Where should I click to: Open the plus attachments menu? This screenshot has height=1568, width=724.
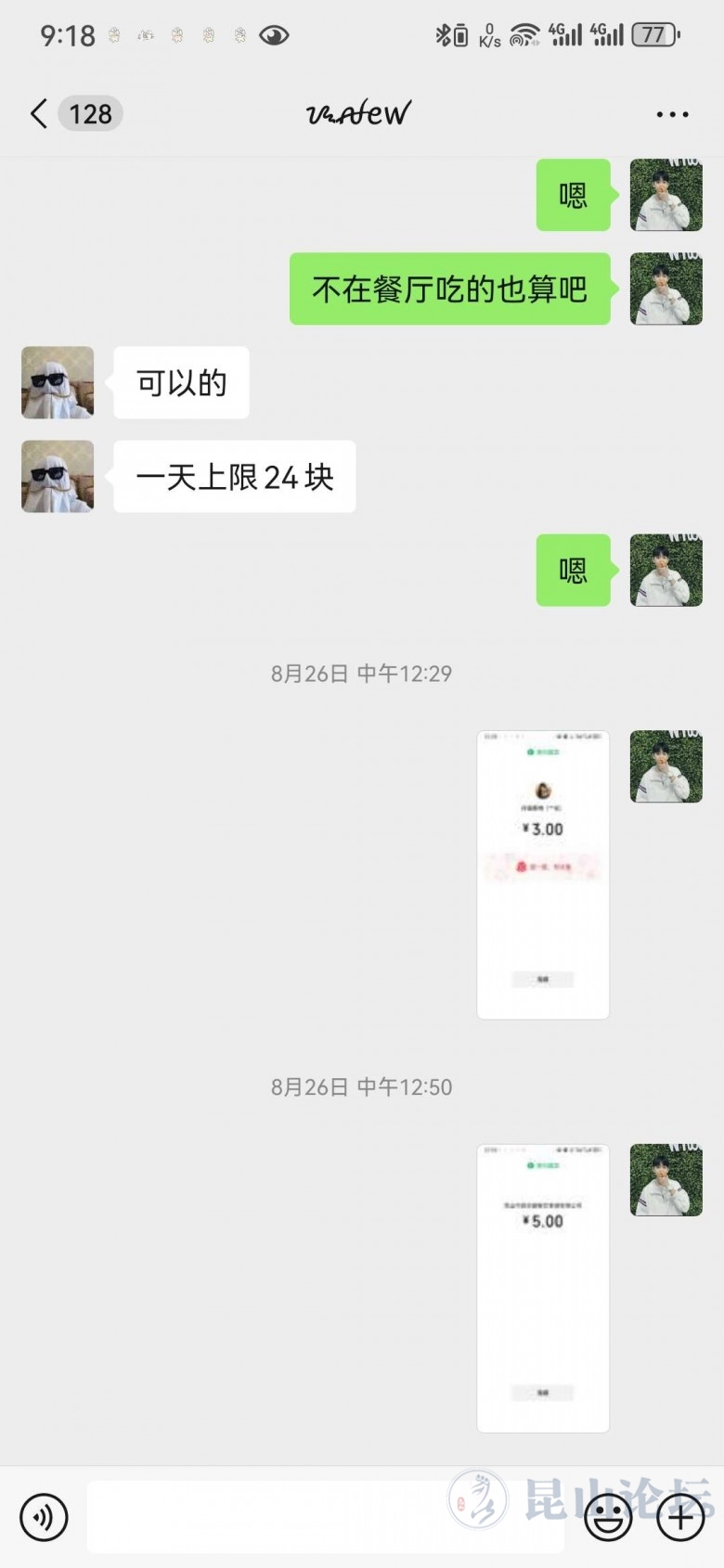coord(680,1518)
